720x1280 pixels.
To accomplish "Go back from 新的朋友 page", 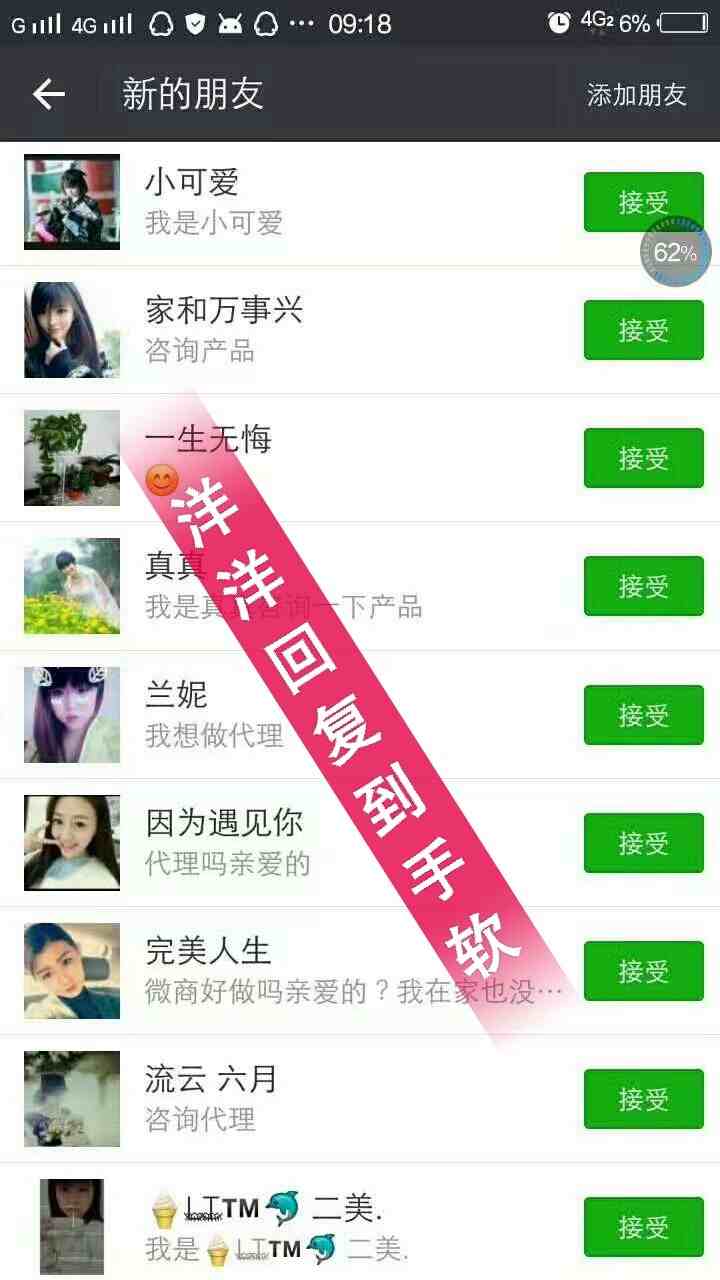I will (x=48, y=95).
